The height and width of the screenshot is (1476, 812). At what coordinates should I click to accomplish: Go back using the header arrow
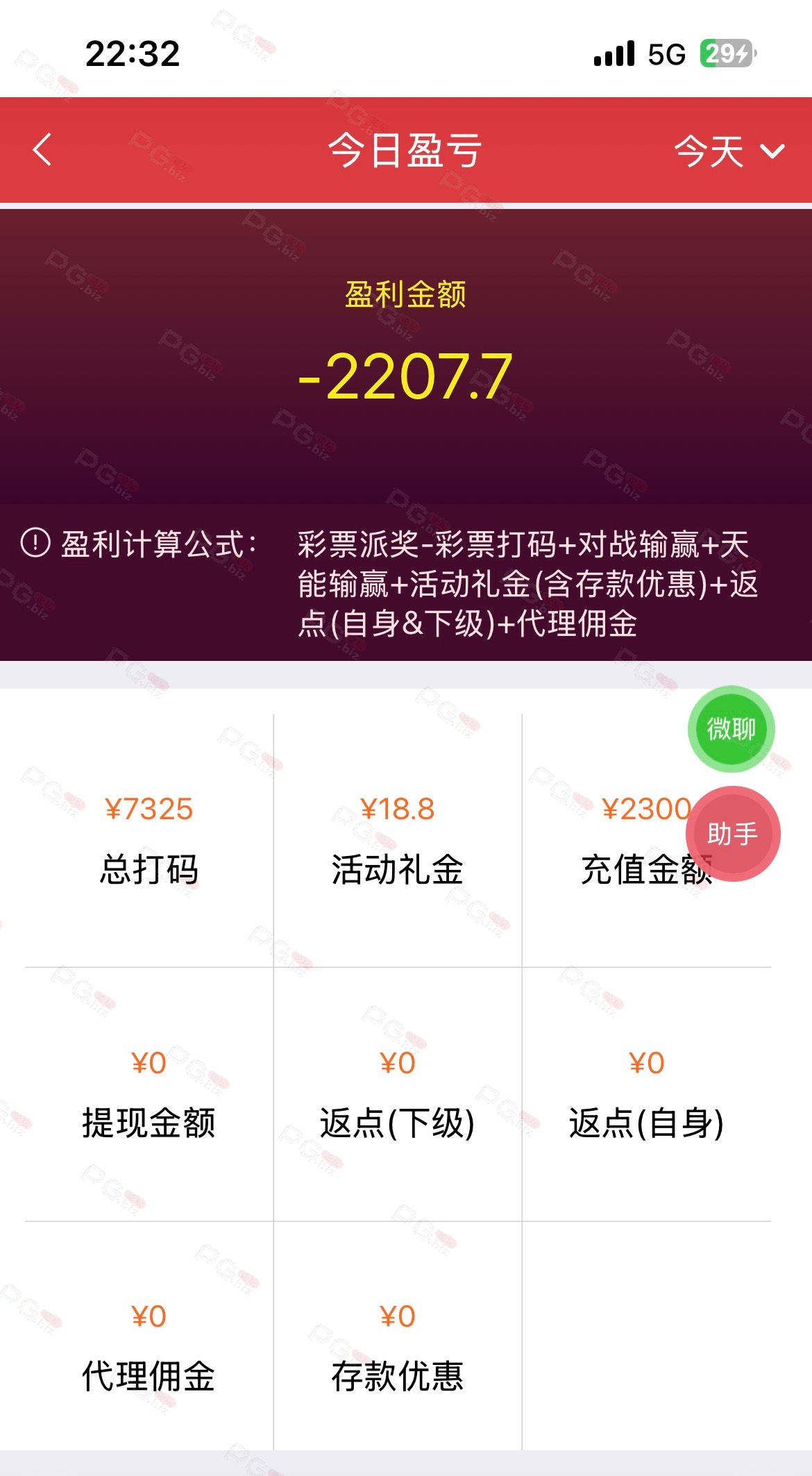tap(42, 150)
